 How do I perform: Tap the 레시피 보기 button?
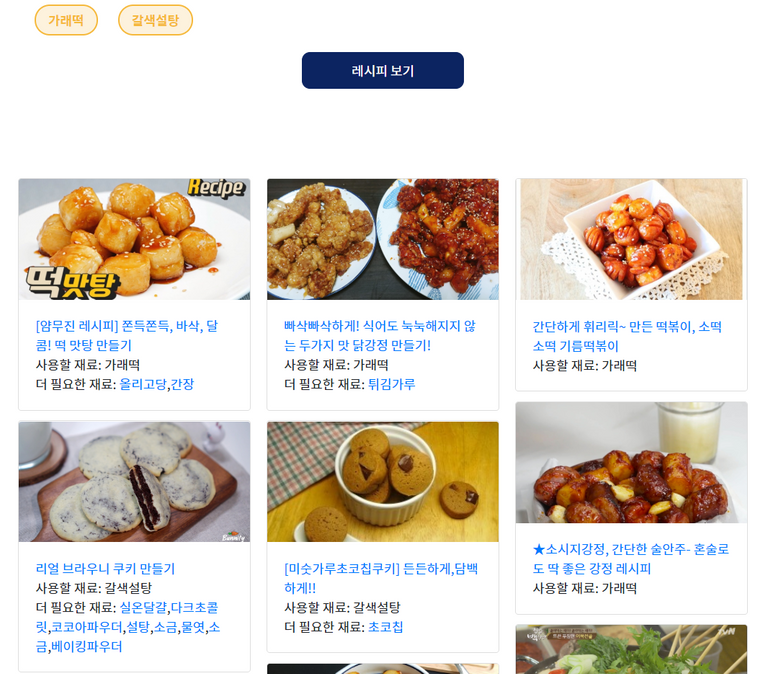click(x=382, y=71)
